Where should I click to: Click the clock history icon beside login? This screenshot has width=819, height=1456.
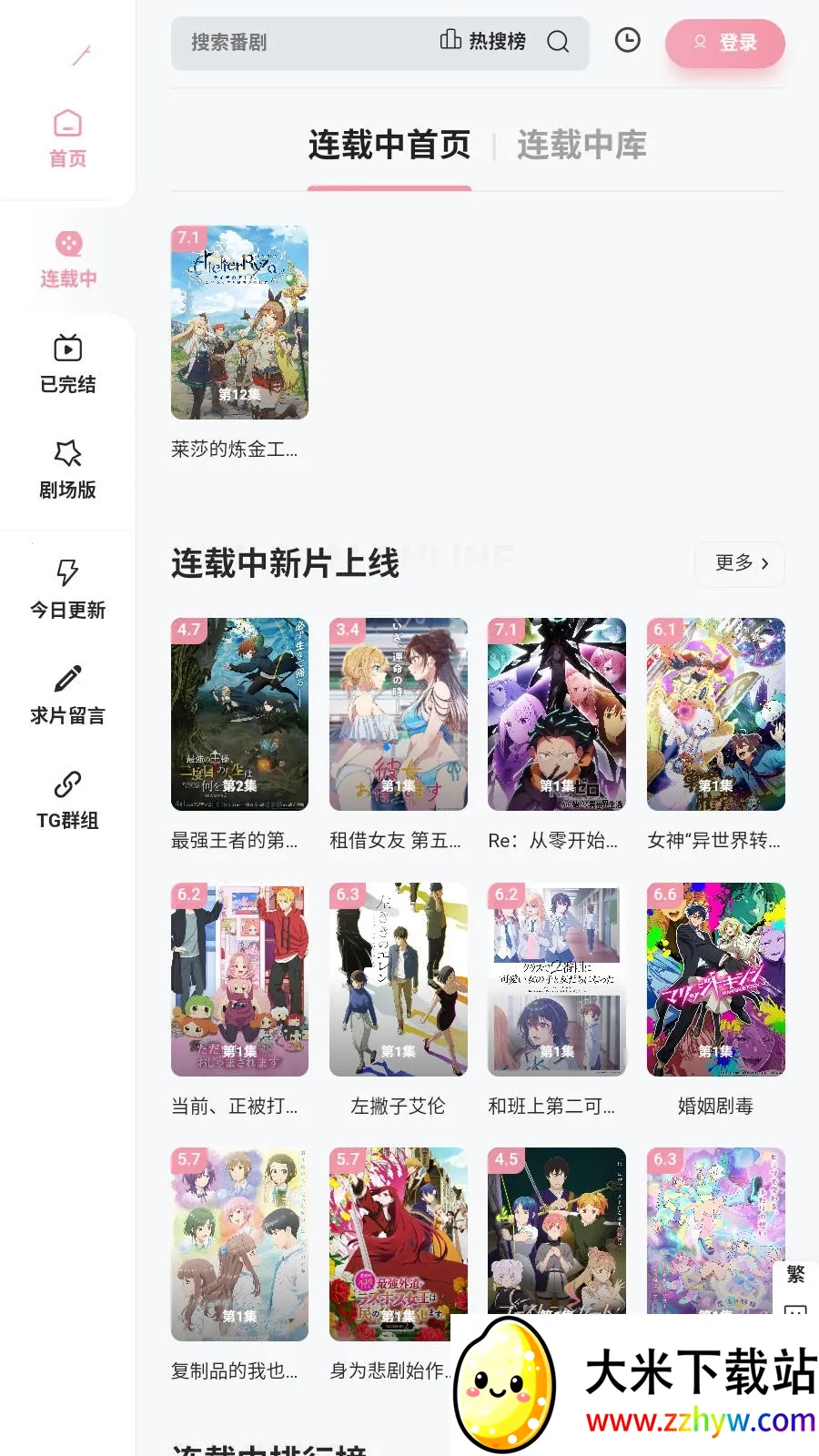(x=627, y=42)
